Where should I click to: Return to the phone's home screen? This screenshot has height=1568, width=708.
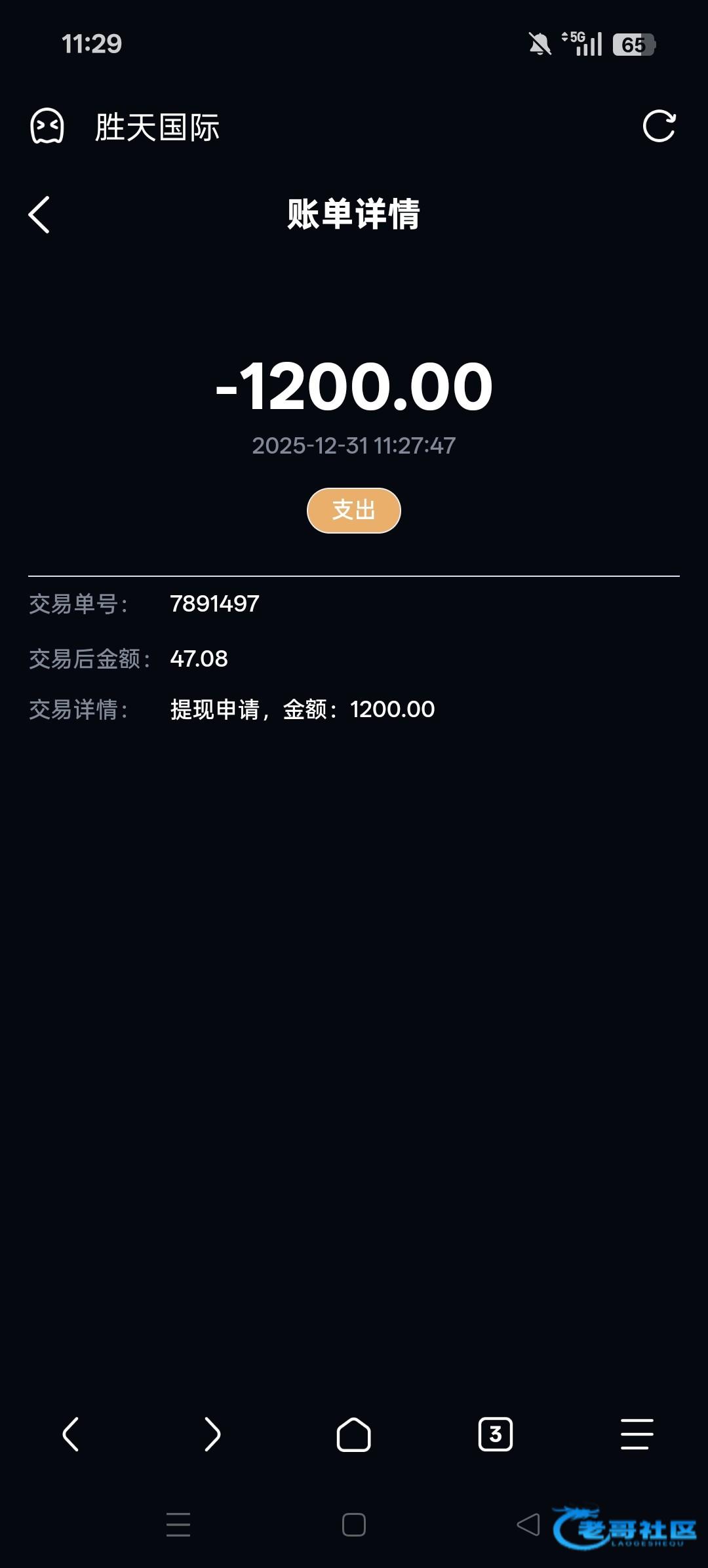354,1525
